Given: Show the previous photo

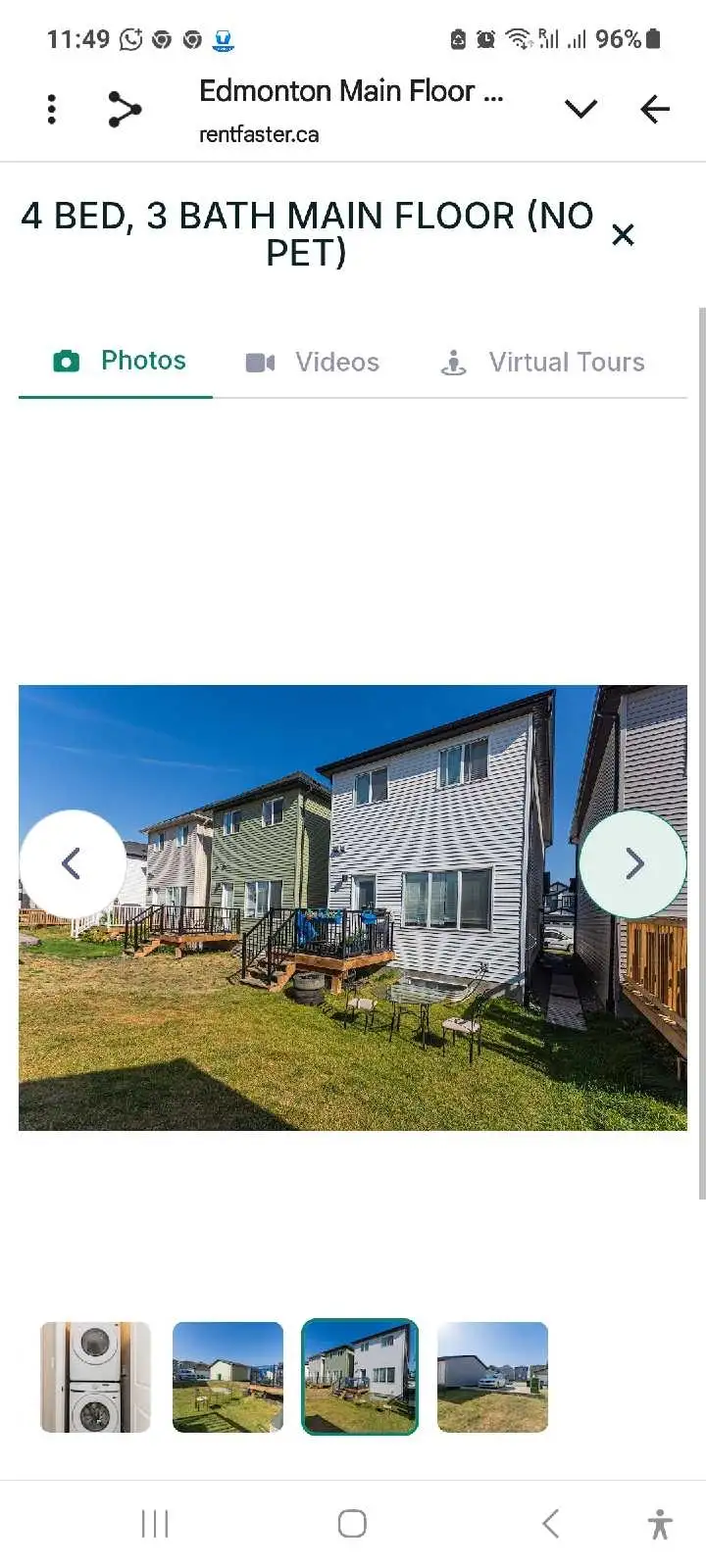Looking at the screenshot, I should pos(72,863).
